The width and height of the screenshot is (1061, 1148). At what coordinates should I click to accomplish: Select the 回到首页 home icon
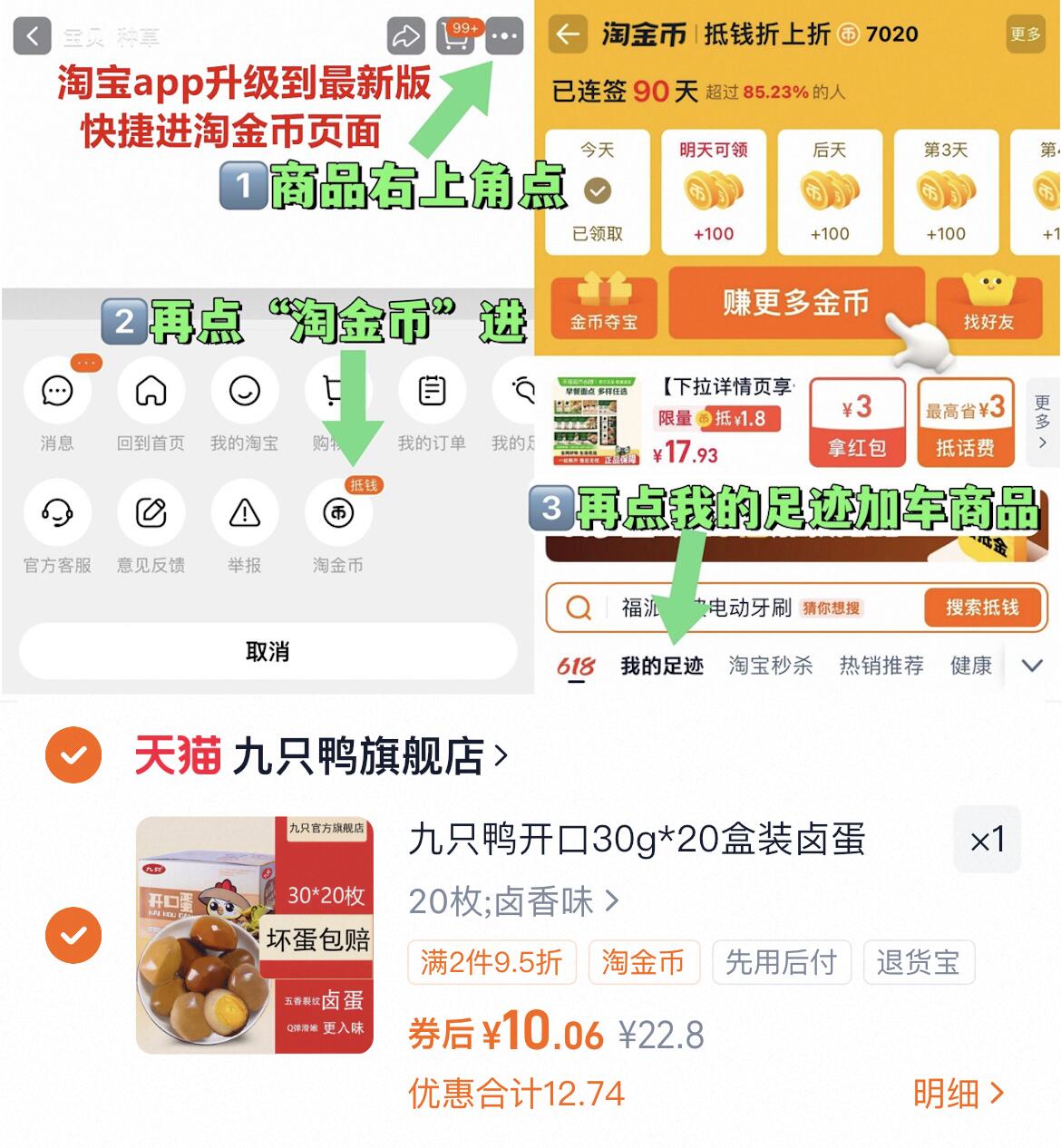pos(150,392)
